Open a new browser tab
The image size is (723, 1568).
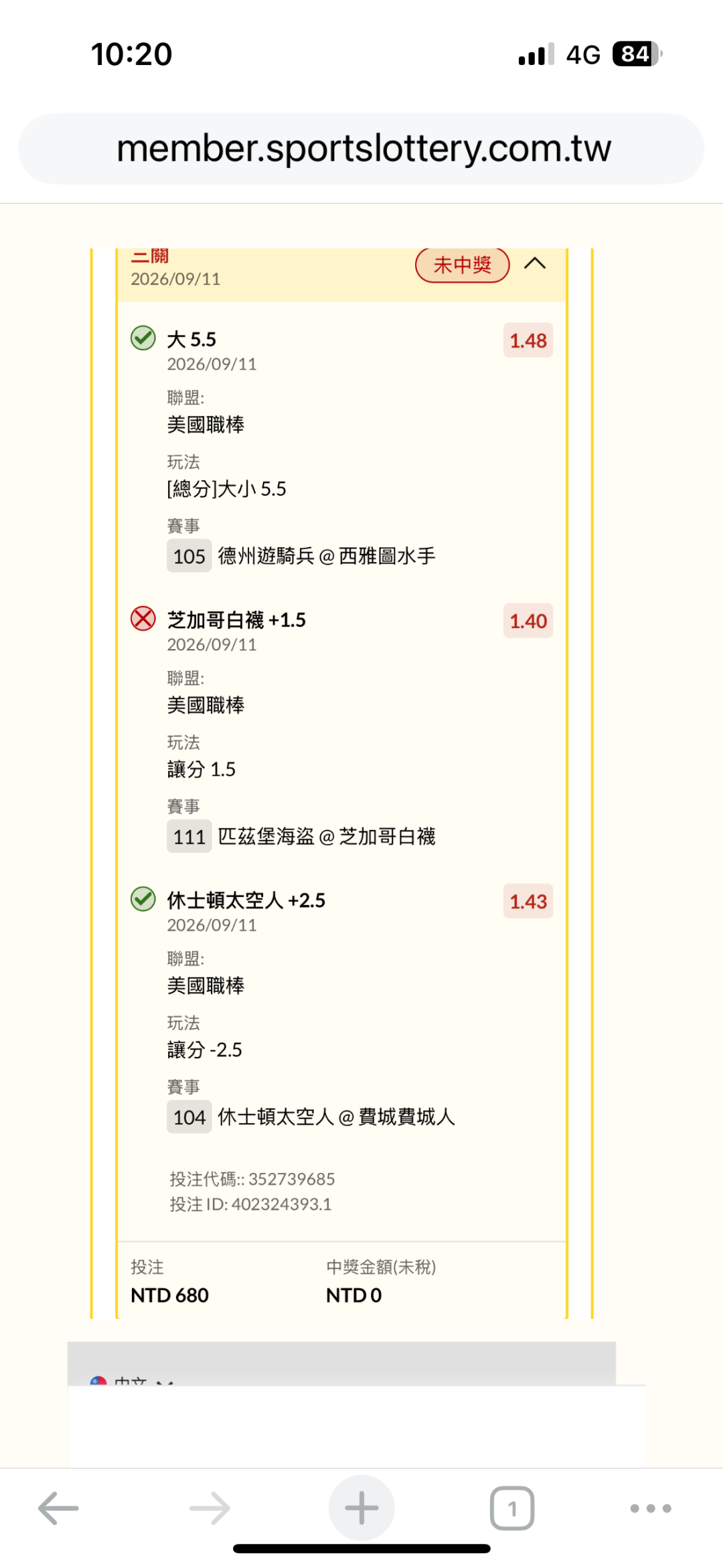point(361,1508)
